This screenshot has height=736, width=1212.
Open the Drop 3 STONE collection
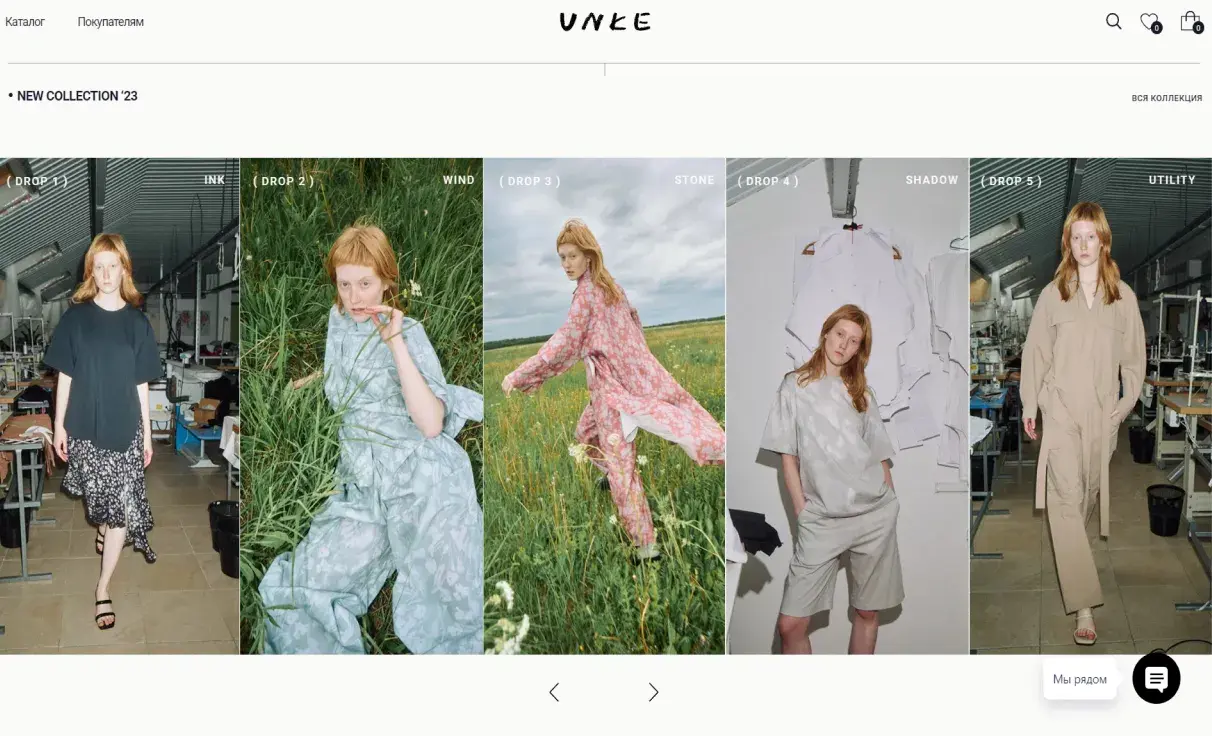pos(604,405)
